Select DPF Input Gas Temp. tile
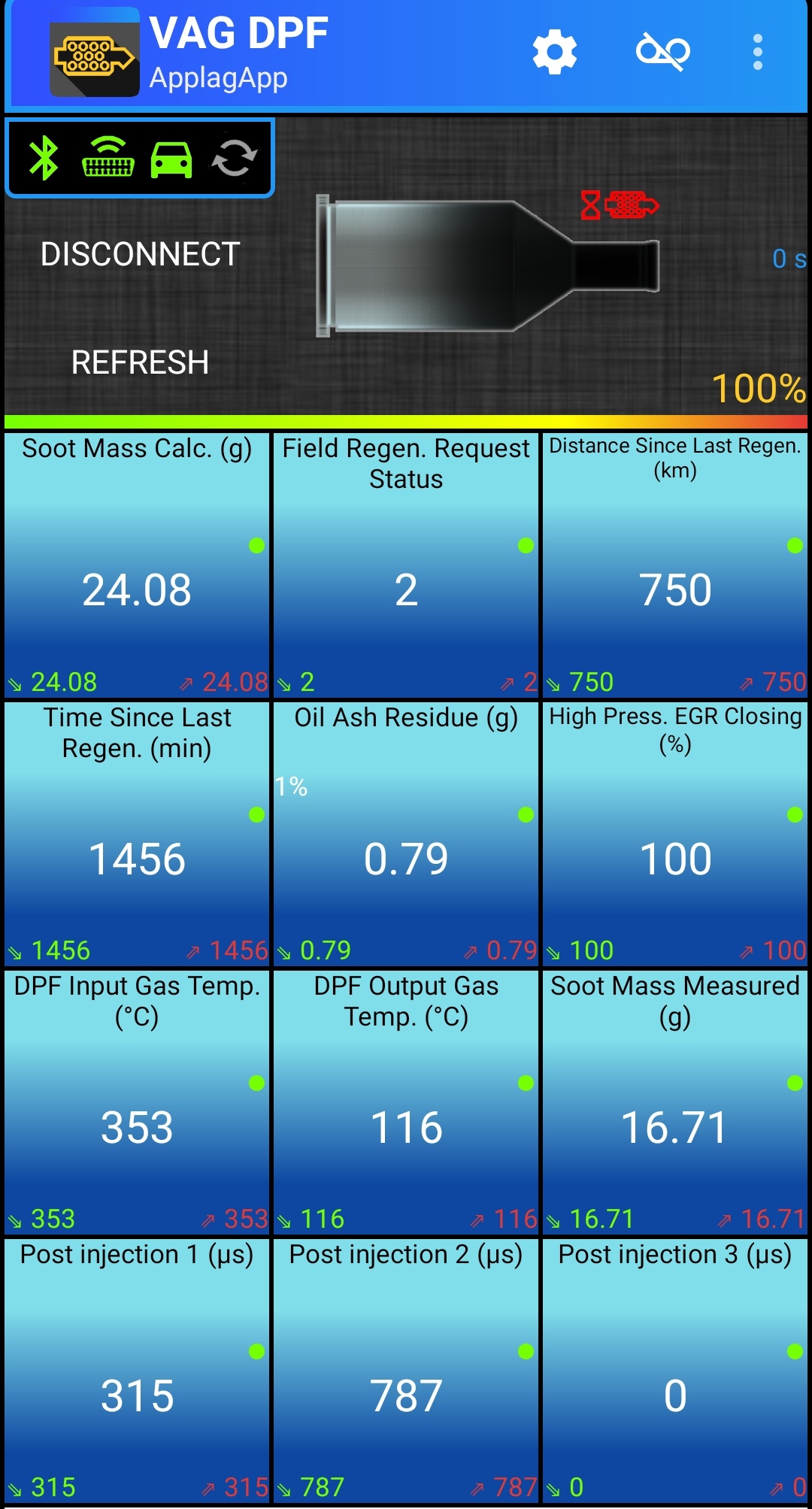The image size is (812, 1509). (x=137, y=1102)
